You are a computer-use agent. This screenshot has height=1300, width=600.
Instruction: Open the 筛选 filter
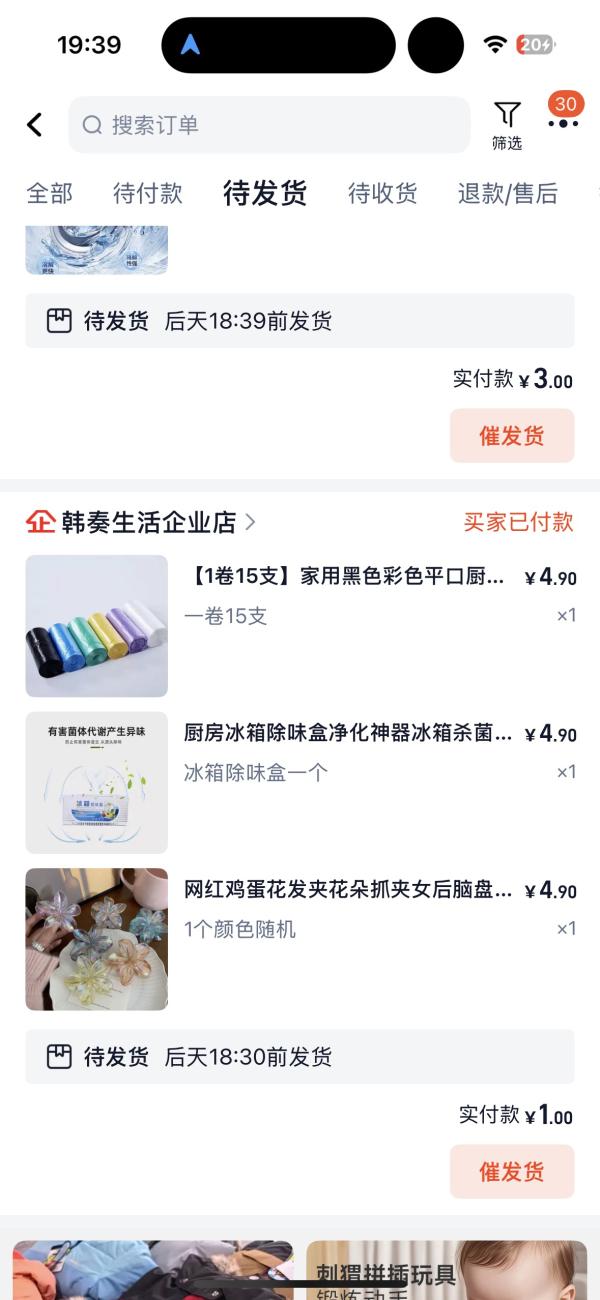click(507, 126)
